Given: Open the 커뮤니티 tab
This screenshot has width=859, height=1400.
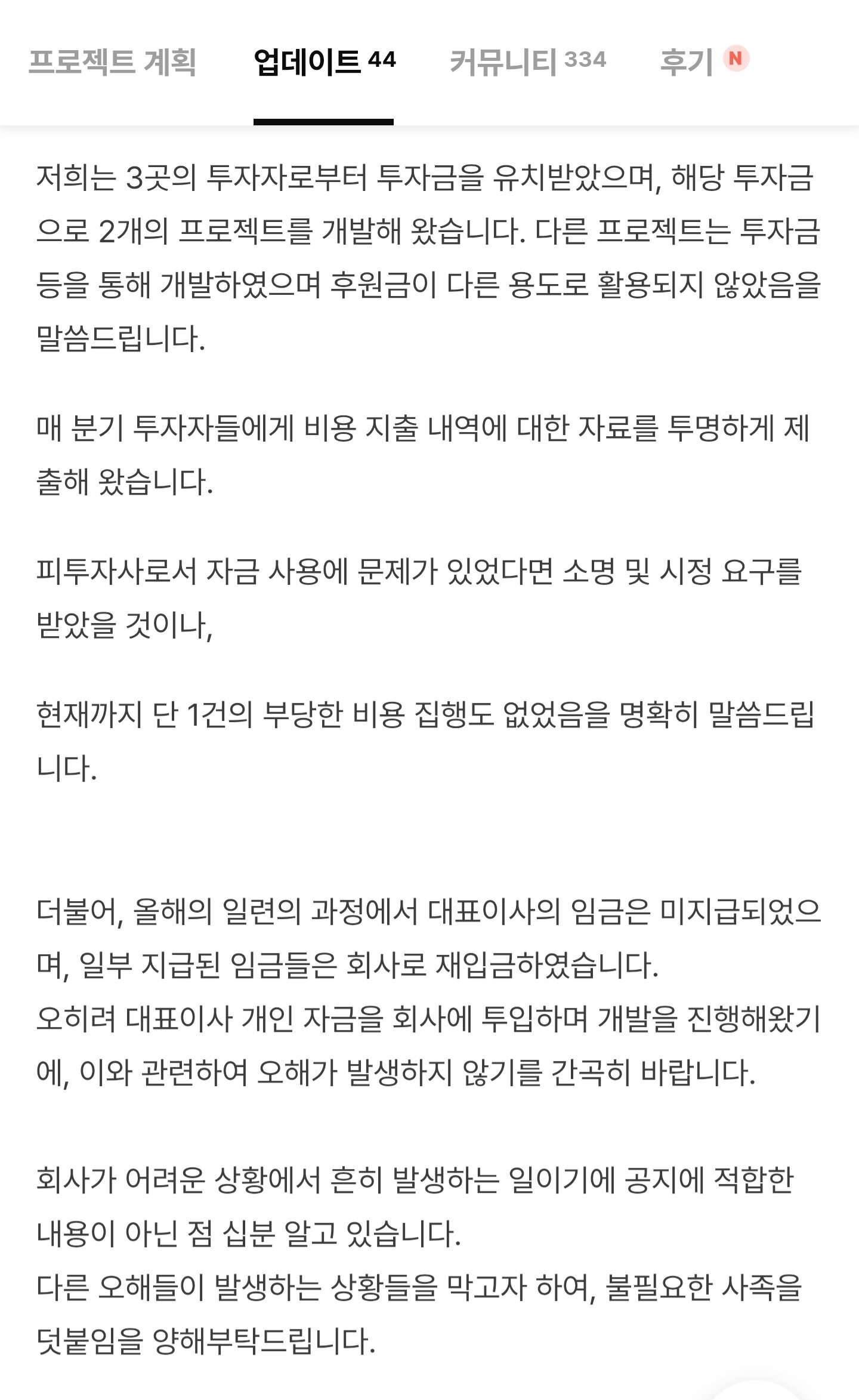Looking at the screenshot, I should pyautogui.click(x=527, y=61).
